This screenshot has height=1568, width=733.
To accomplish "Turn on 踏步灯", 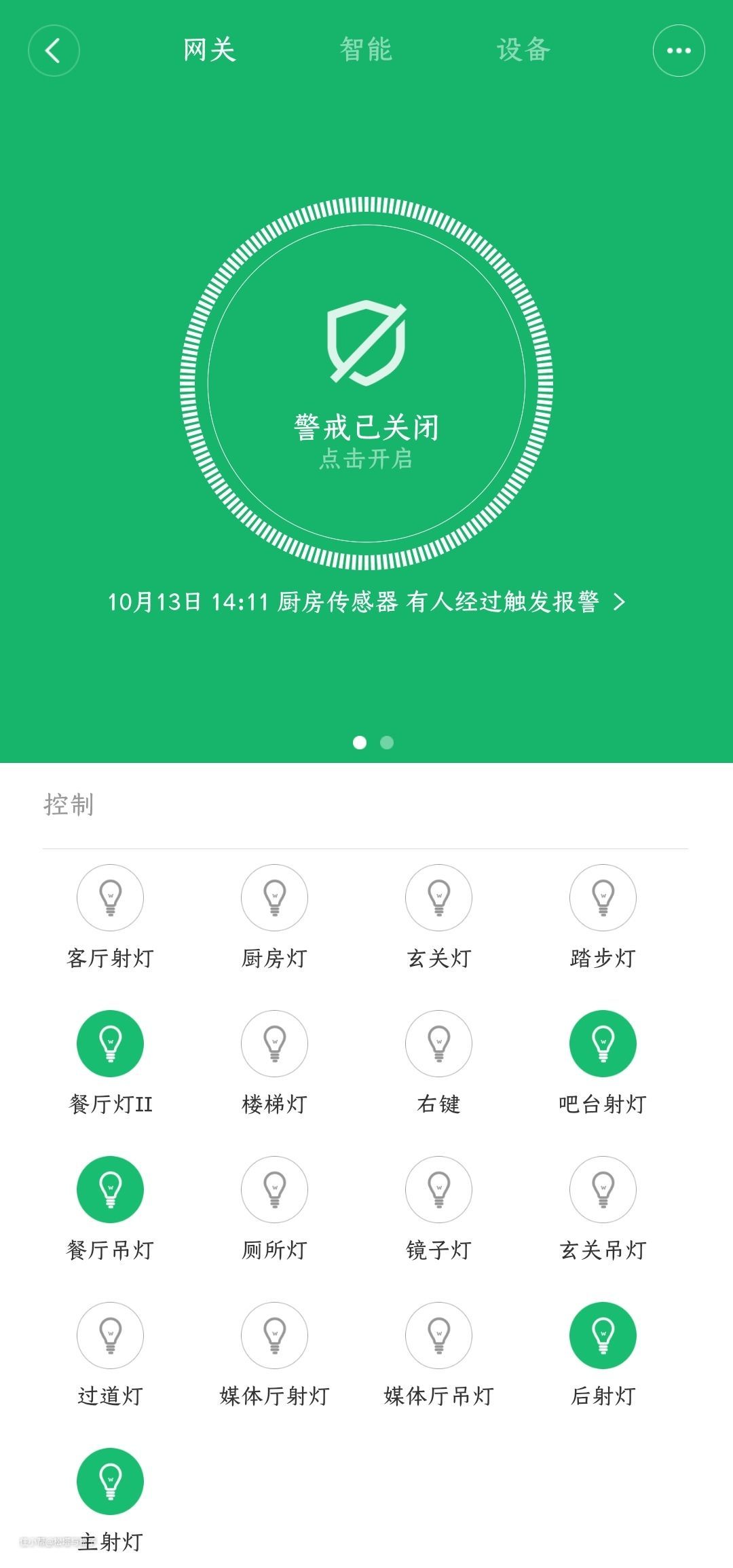I will (603, 897).
